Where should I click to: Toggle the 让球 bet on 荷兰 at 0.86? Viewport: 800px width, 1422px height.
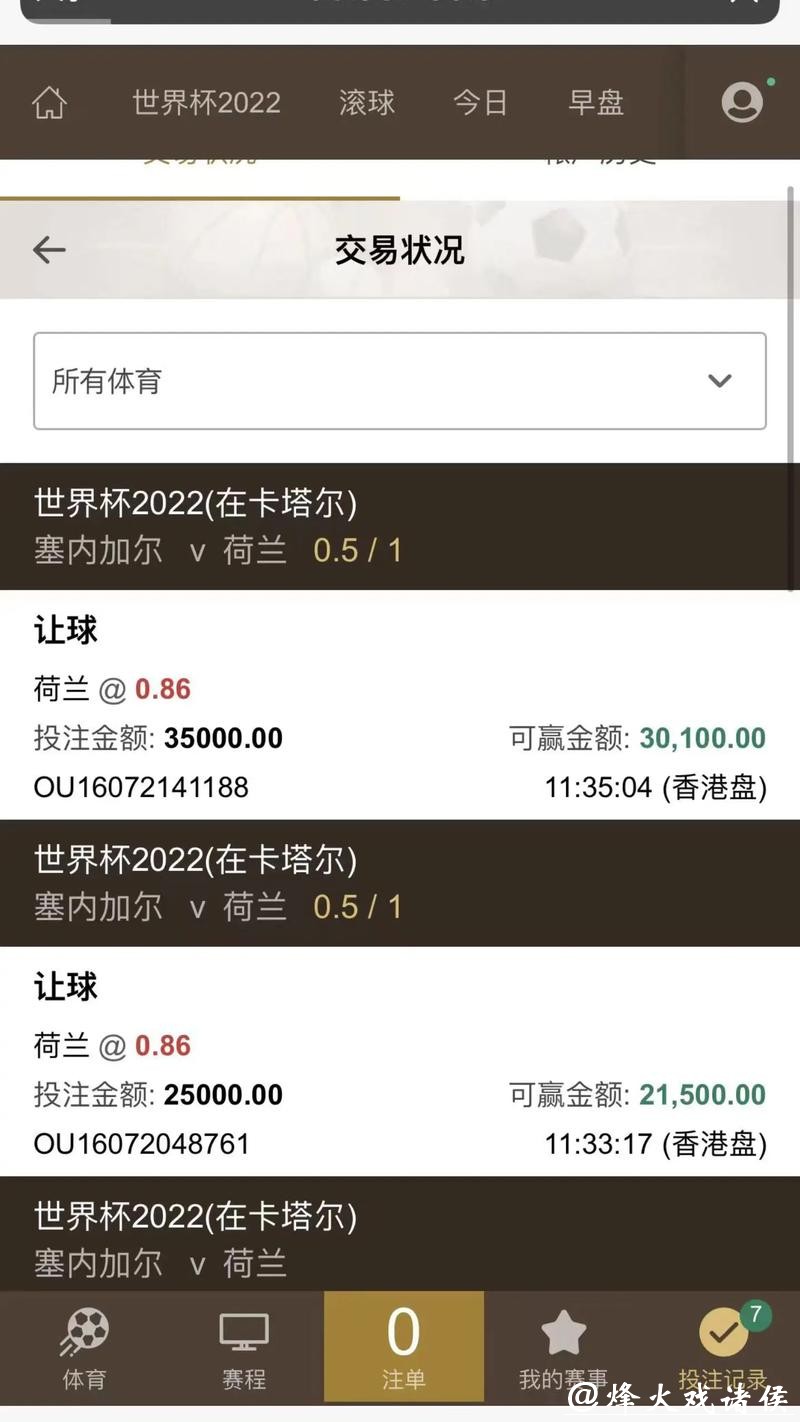[110, 689]
